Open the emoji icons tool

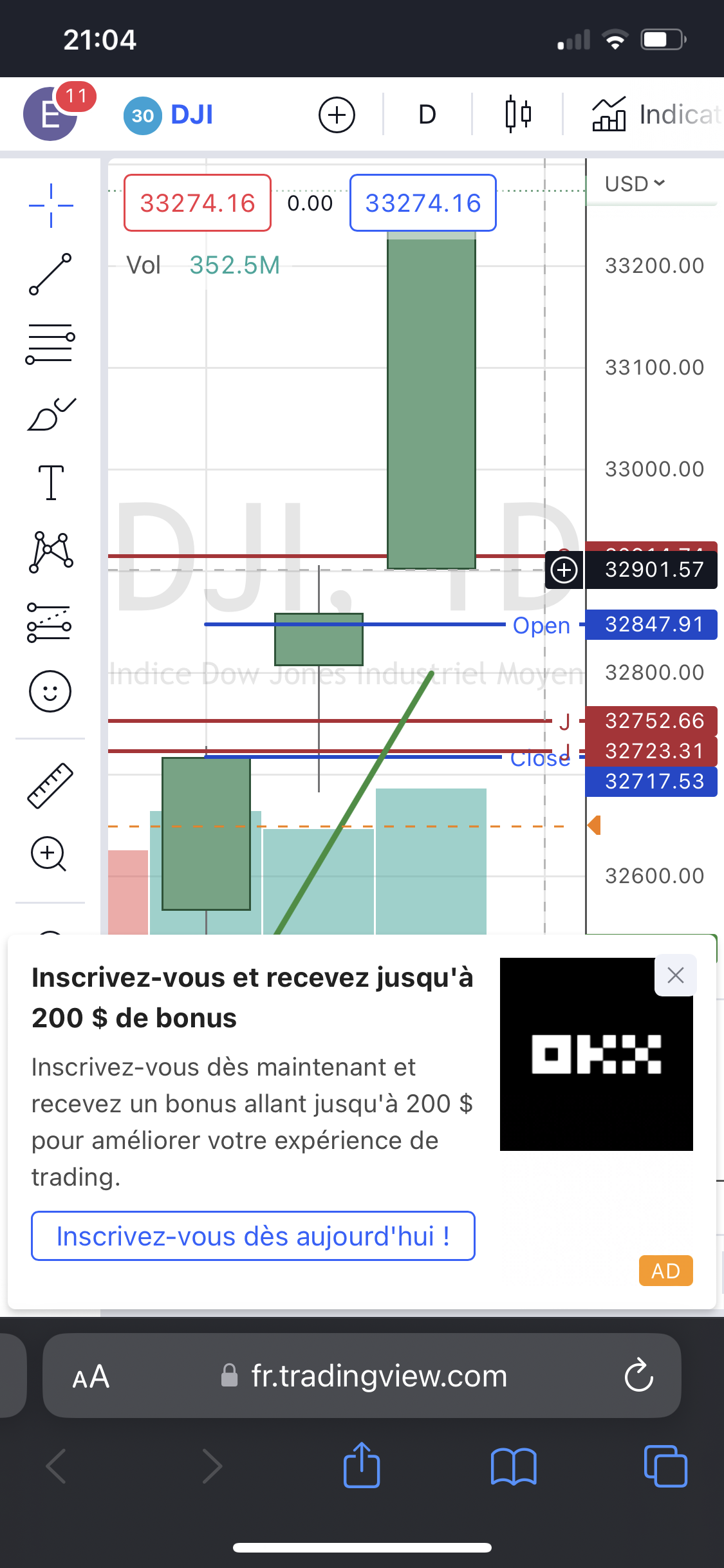[x=50, y=691]
